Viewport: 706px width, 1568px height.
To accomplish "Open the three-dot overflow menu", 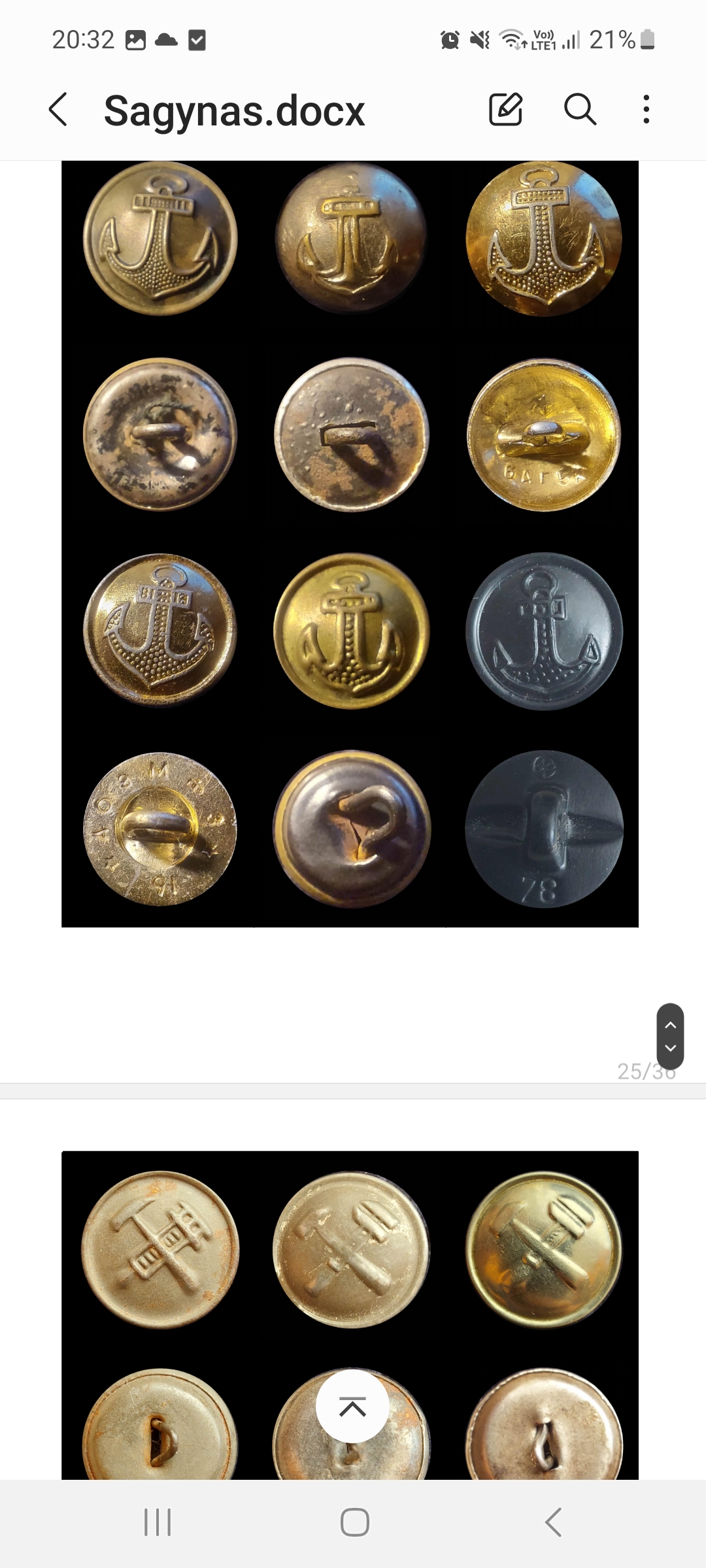I will coord(646,109).
